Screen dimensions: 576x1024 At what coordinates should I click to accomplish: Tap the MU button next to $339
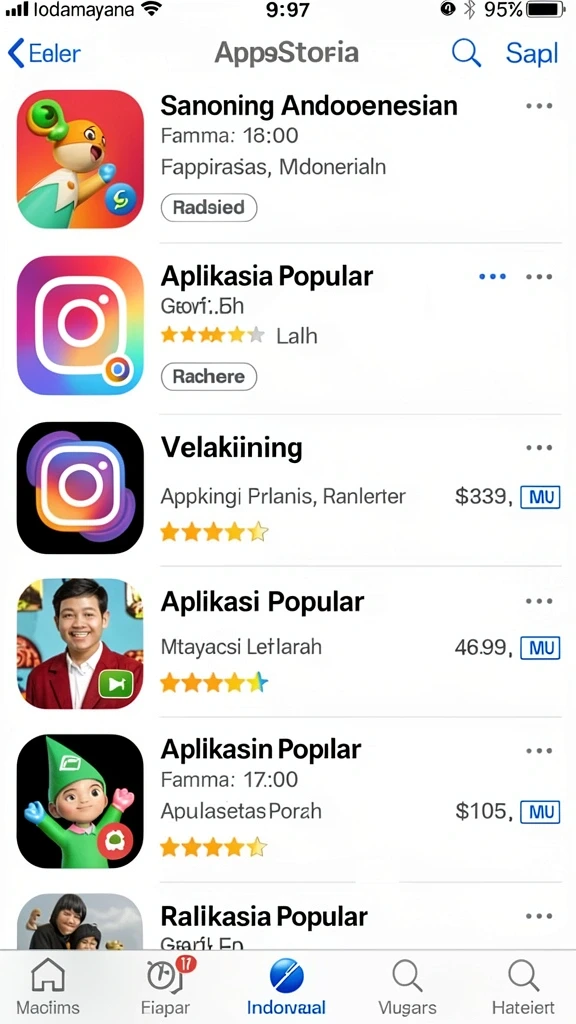(540, 498)
